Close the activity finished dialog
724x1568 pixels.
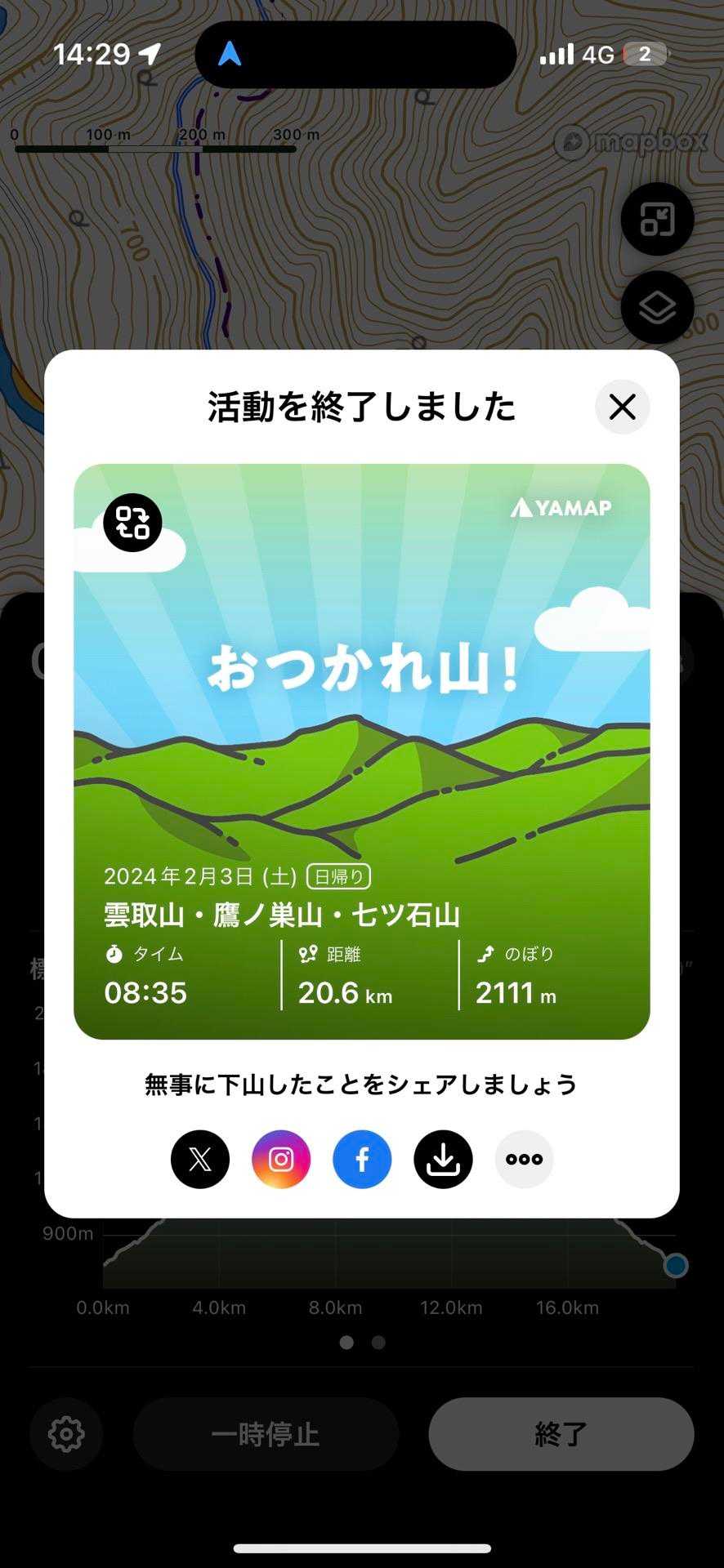click(x=622, y=407)
